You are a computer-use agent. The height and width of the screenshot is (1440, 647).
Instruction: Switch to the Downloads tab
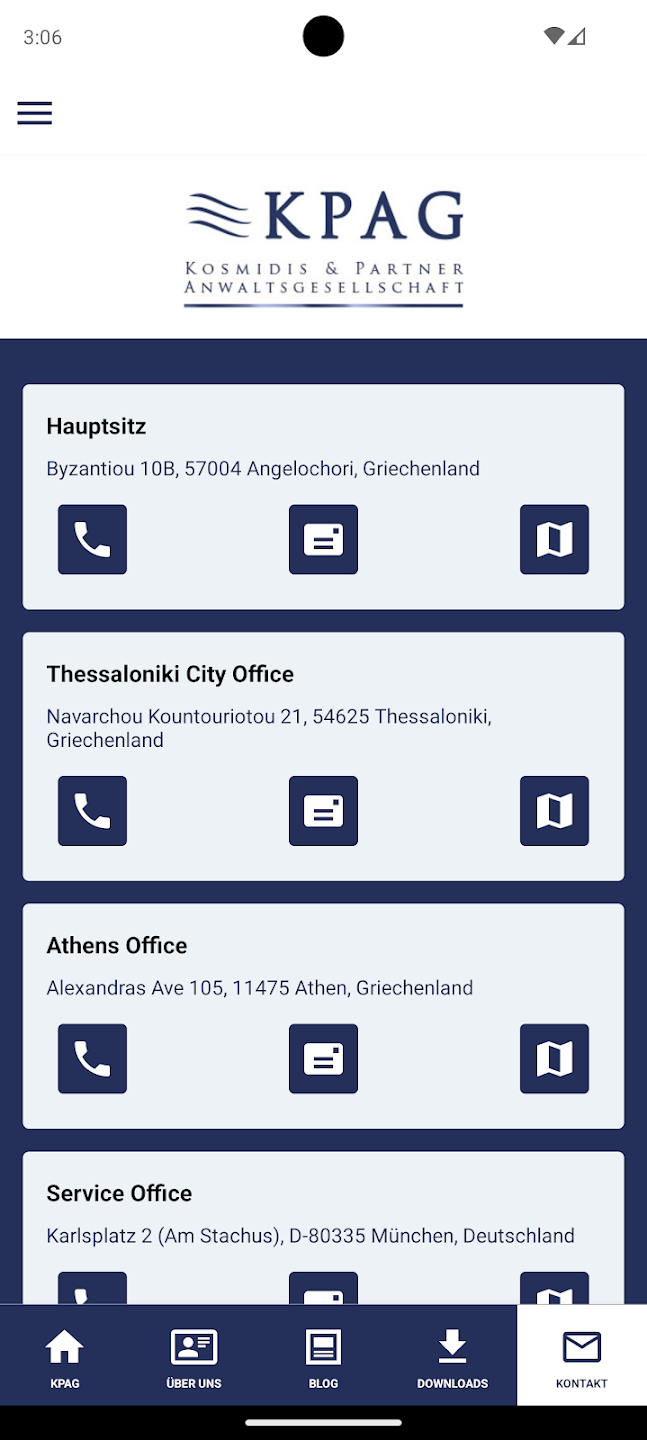pyautogui.click(x=452, y=1358)
